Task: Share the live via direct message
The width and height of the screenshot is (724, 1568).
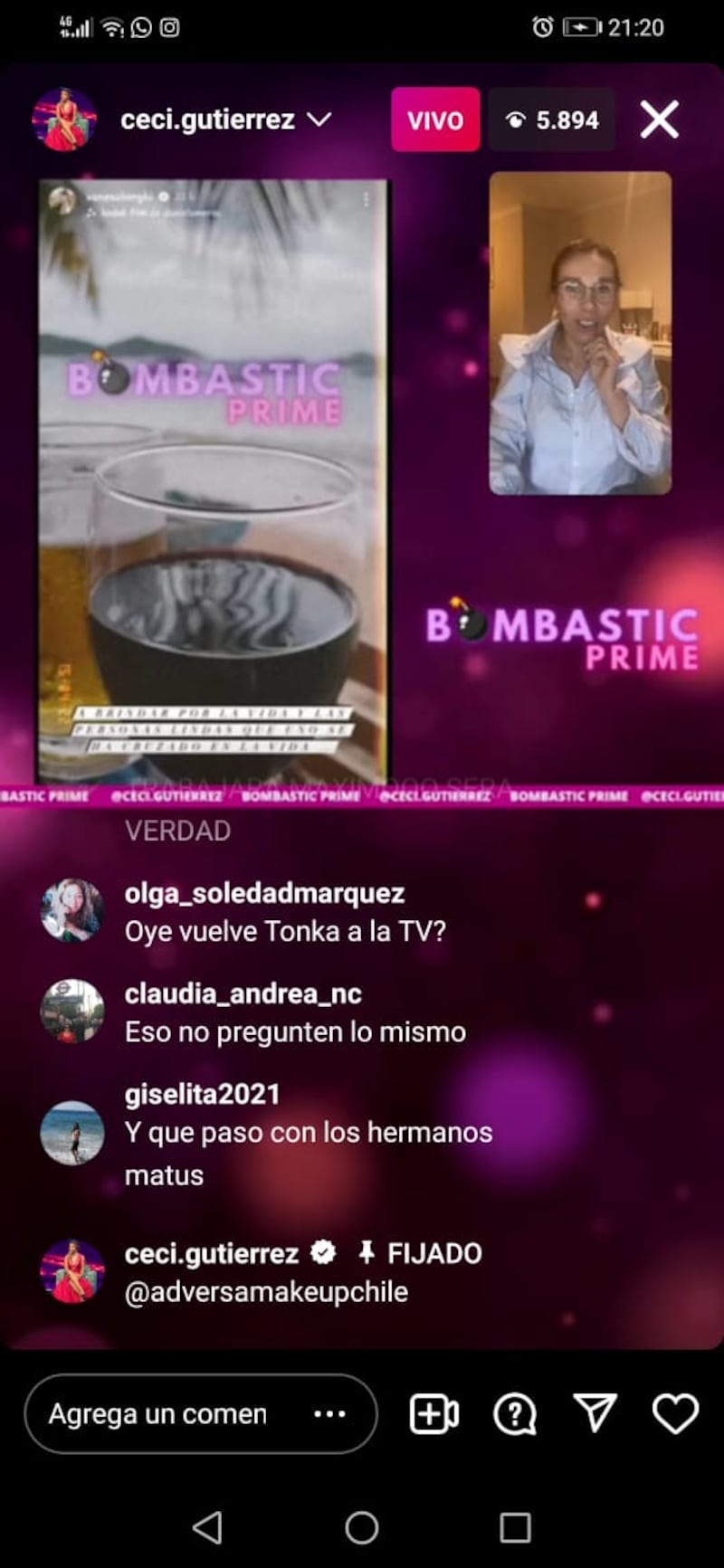Action: pos(595,1413)
